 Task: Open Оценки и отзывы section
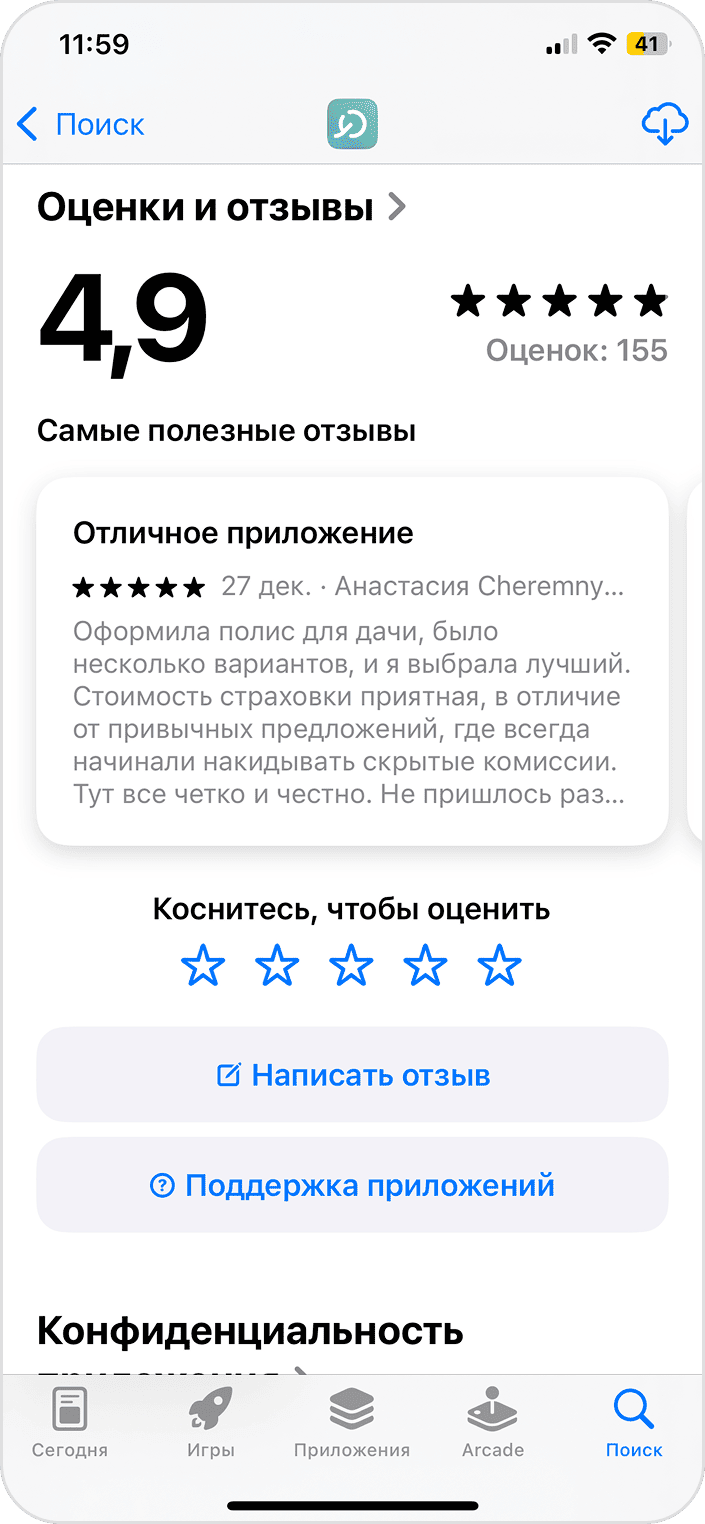click(222, 208)
